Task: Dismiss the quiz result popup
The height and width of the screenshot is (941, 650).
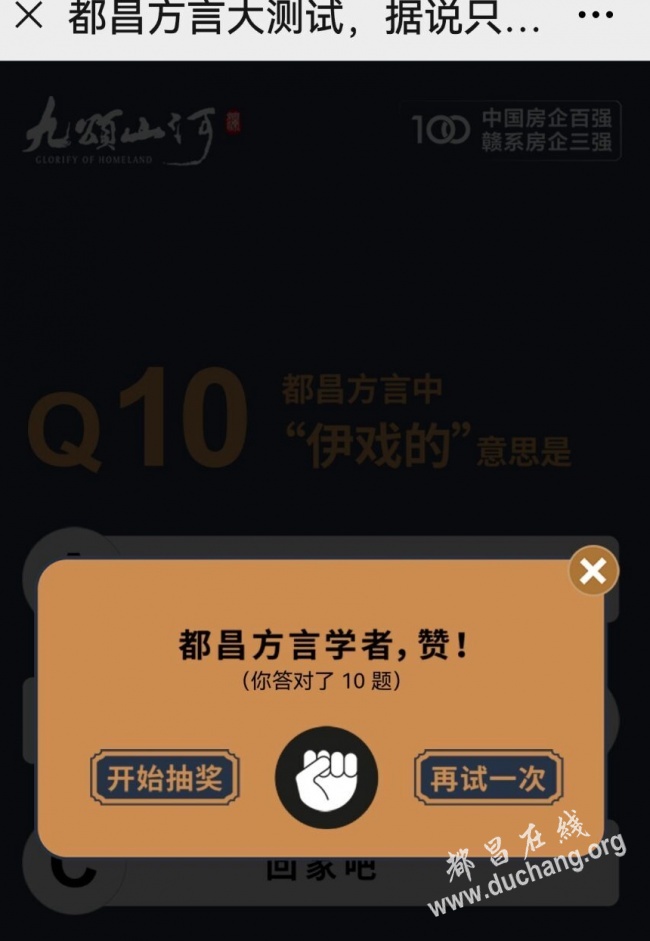Action: point(593,572)
